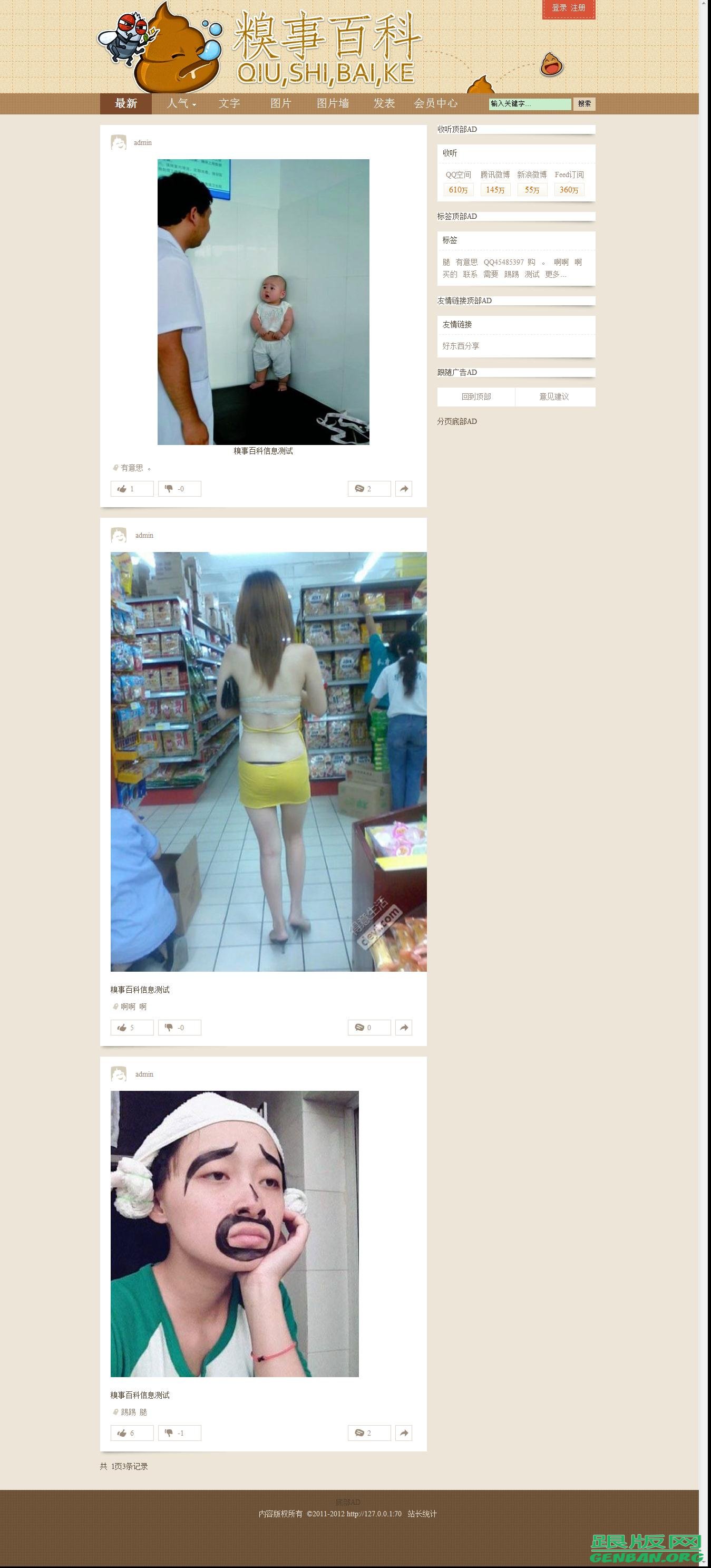The height and width of the screenshot is (1568, 711).
Task: Go to the 发表 page
Action: coord(384,103)
